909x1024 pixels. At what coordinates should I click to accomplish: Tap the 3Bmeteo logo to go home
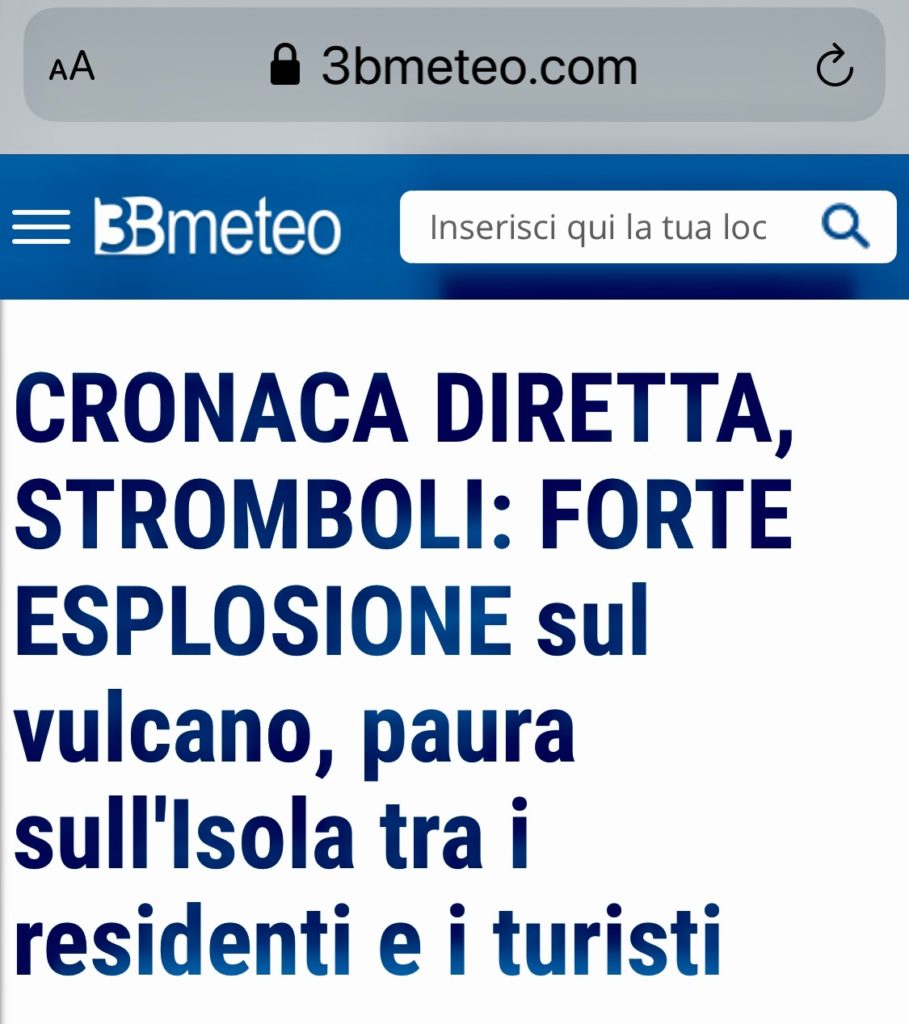pyautogui.click(x=217, y=228)
